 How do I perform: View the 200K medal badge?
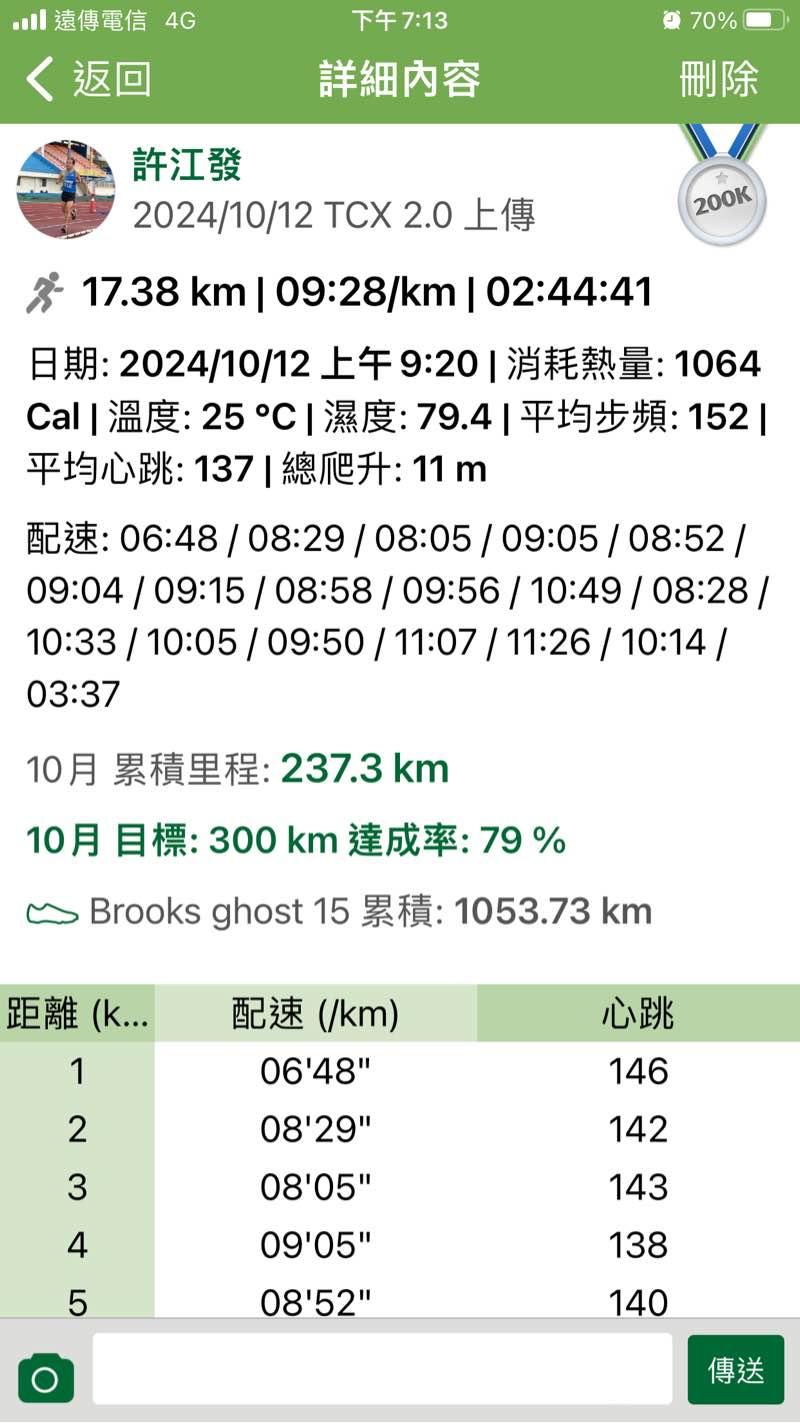722,194
